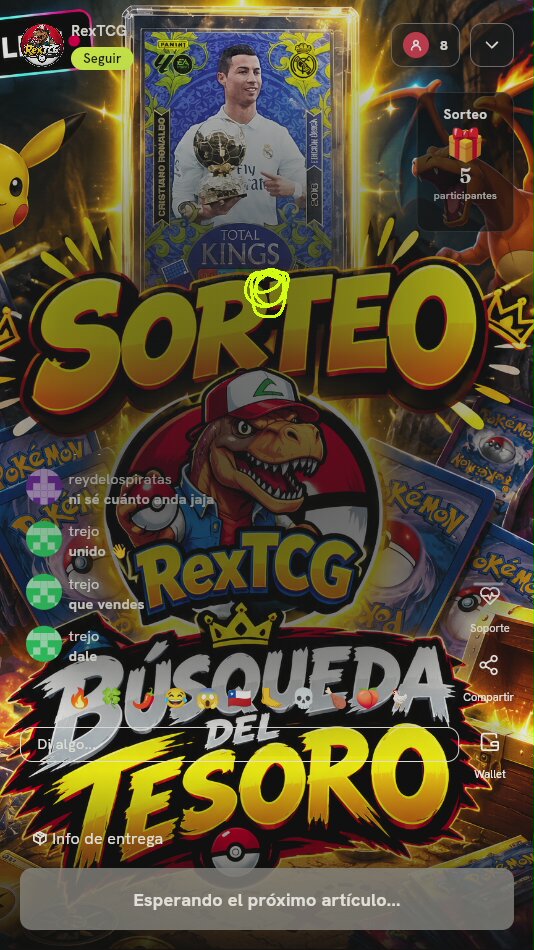Screen dimensions: 534x950
Task: Open Soporte help
Action: point(489,610)
